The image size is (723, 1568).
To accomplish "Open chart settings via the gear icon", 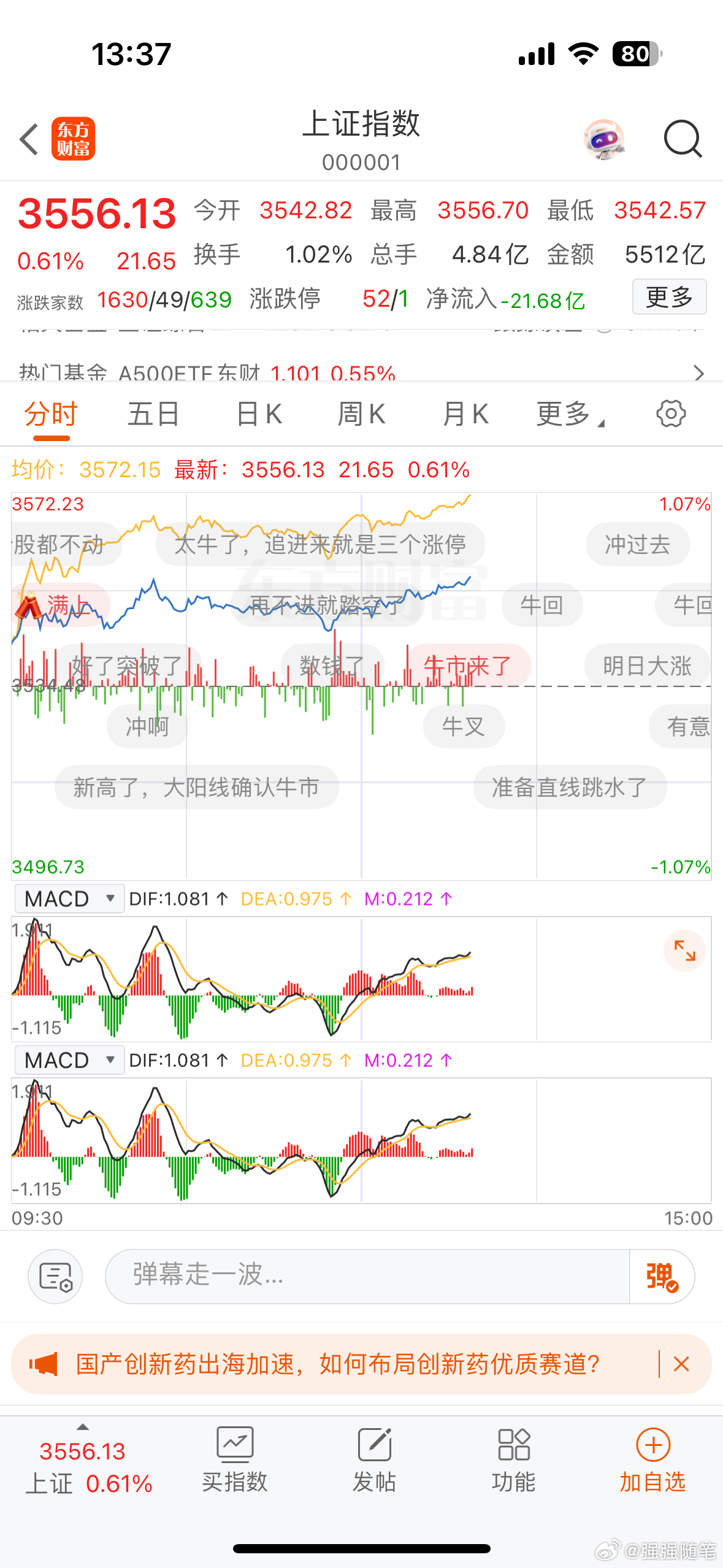I will (670, 413).
